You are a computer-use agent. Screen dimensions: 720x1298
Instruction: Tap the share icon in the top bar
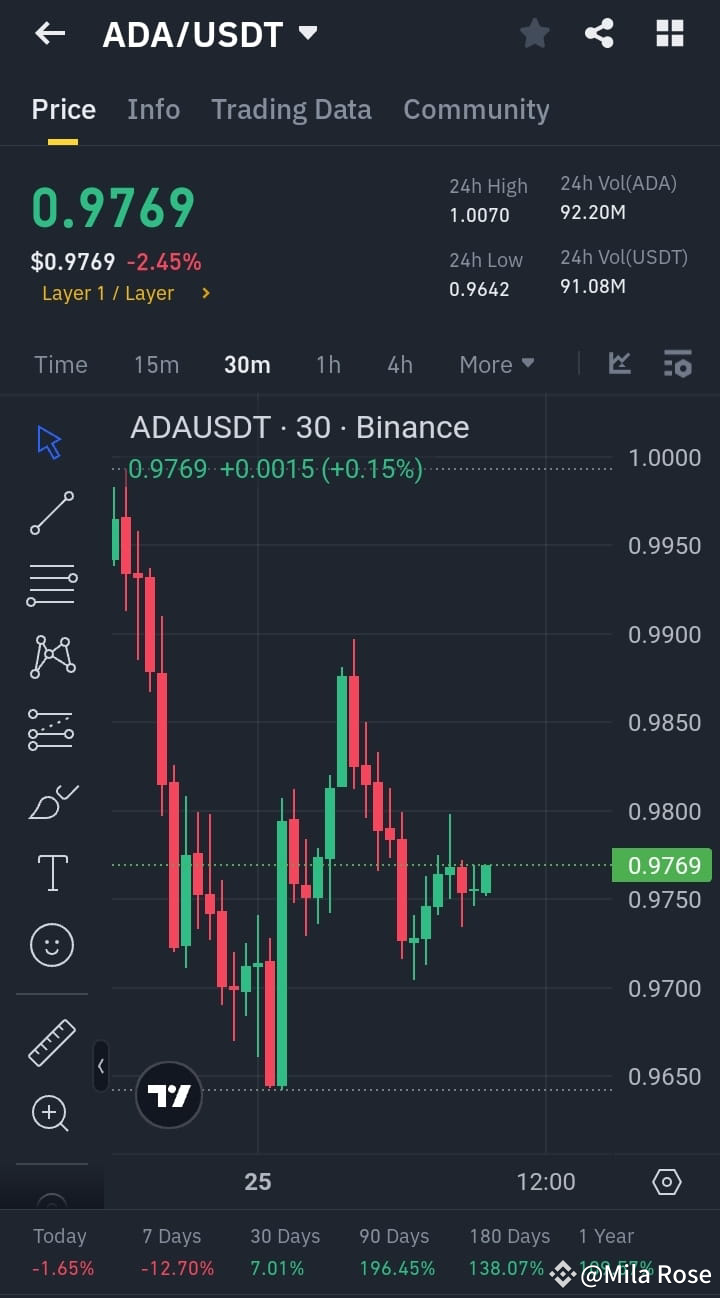(599, 33)
